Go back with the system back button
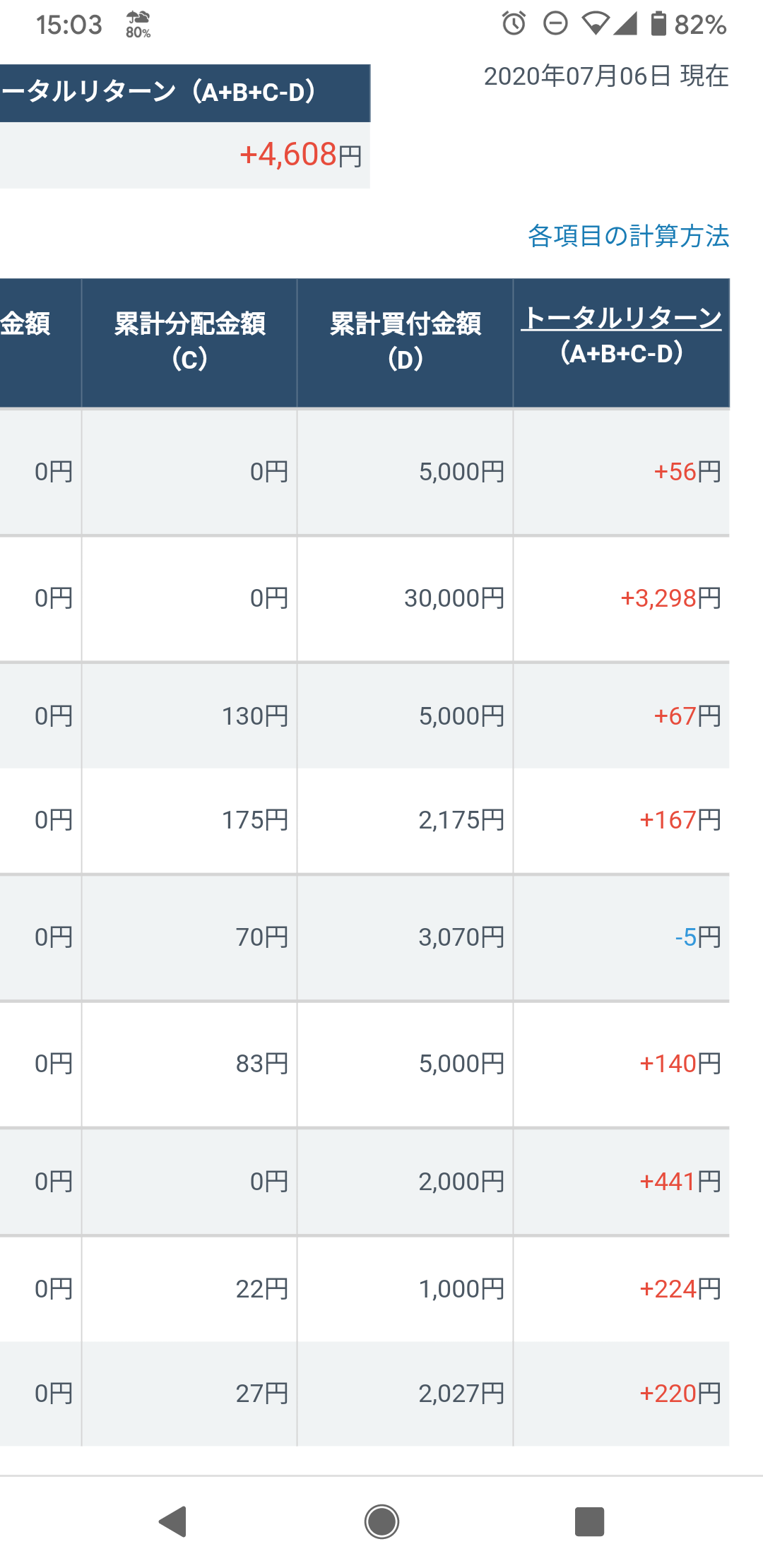Image resolution: width=763 pixels, height=1568 pixels. (x=173, y=1521)
